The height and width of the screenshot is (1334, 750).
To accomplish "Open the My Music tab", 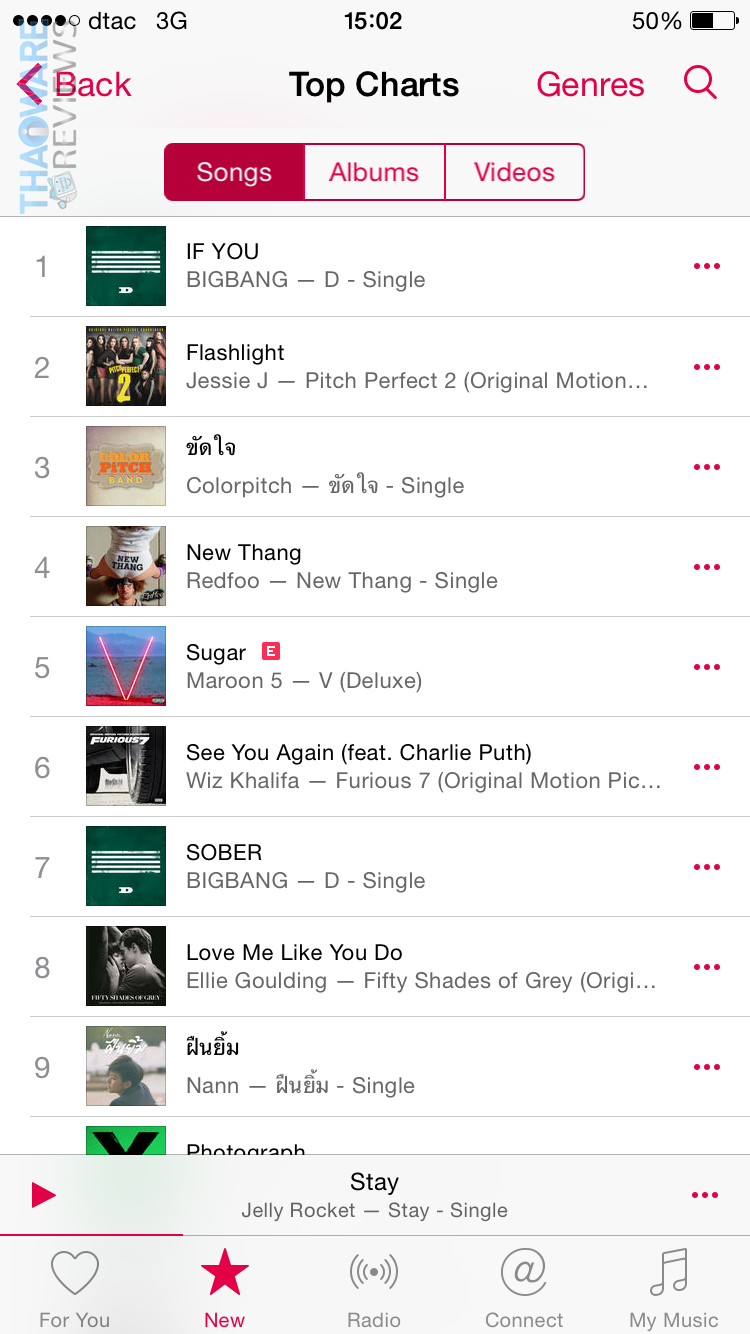I will 673,1289.
